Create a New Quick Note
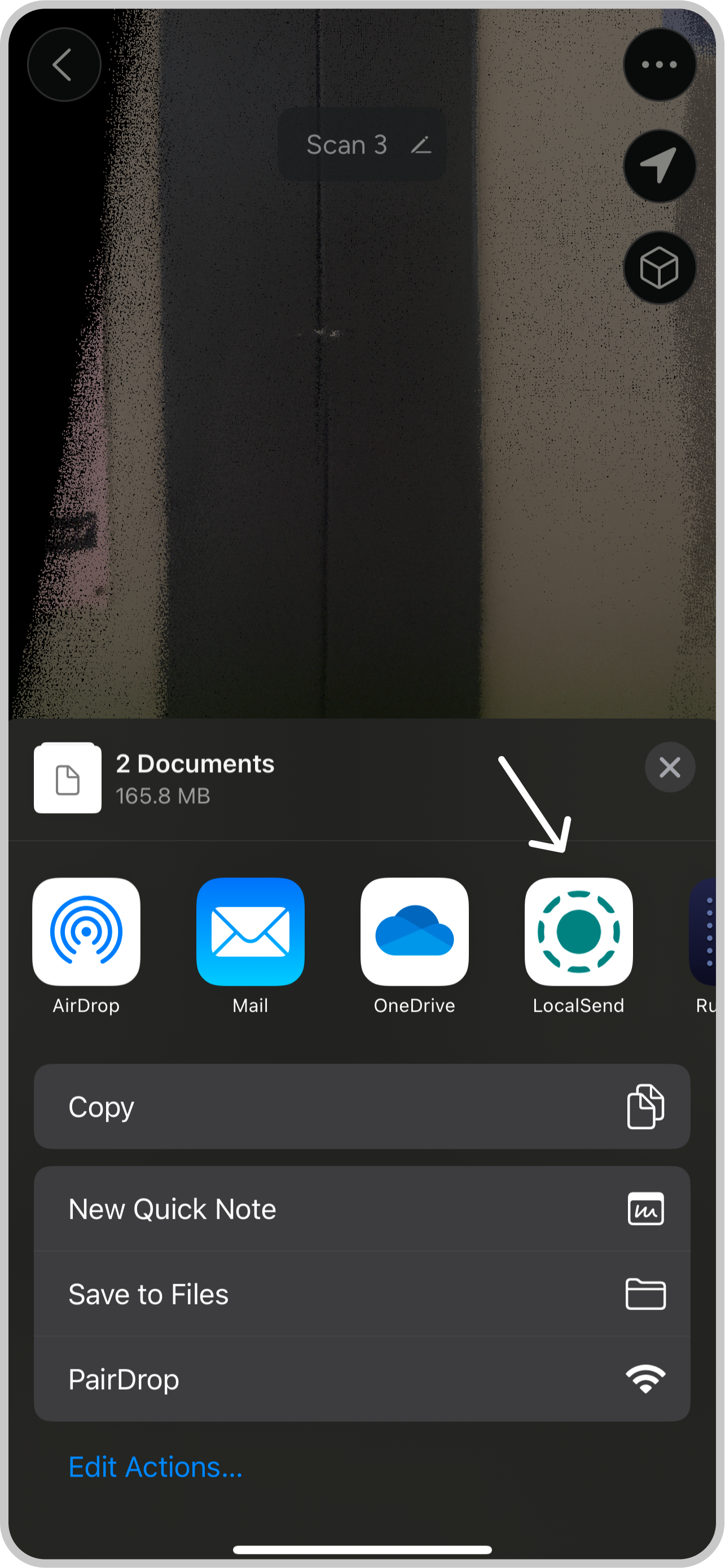 point(362,1209)
